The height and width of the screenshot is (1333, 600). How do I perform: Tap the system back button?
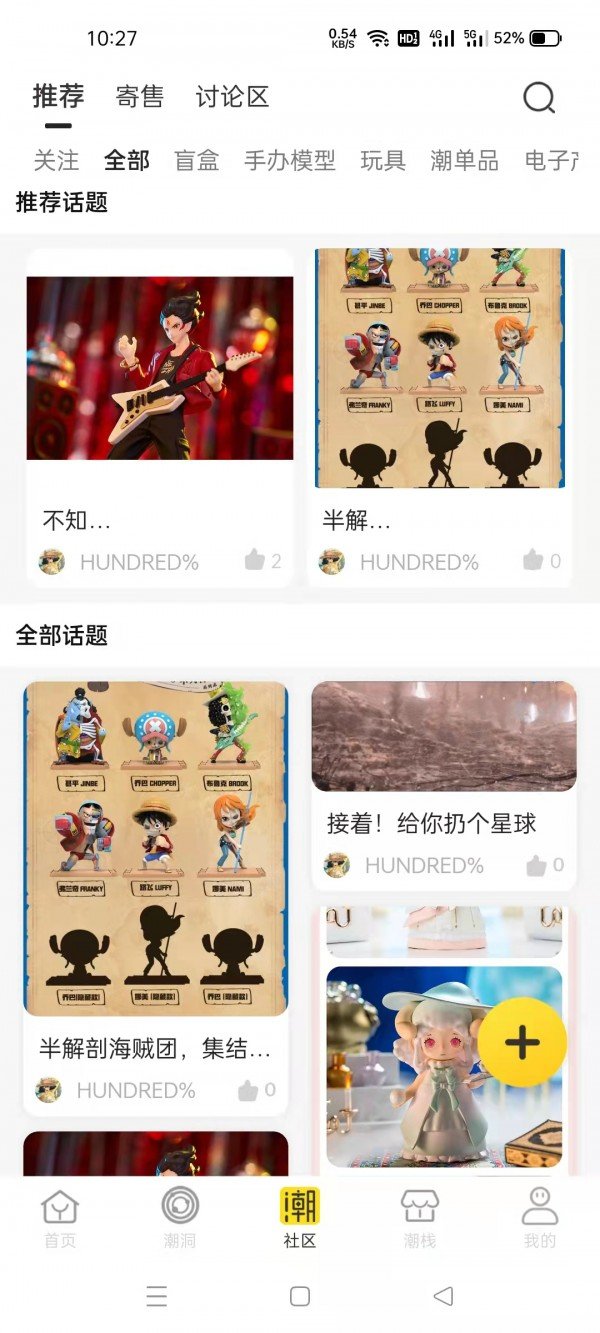[x=443, y=1296]
